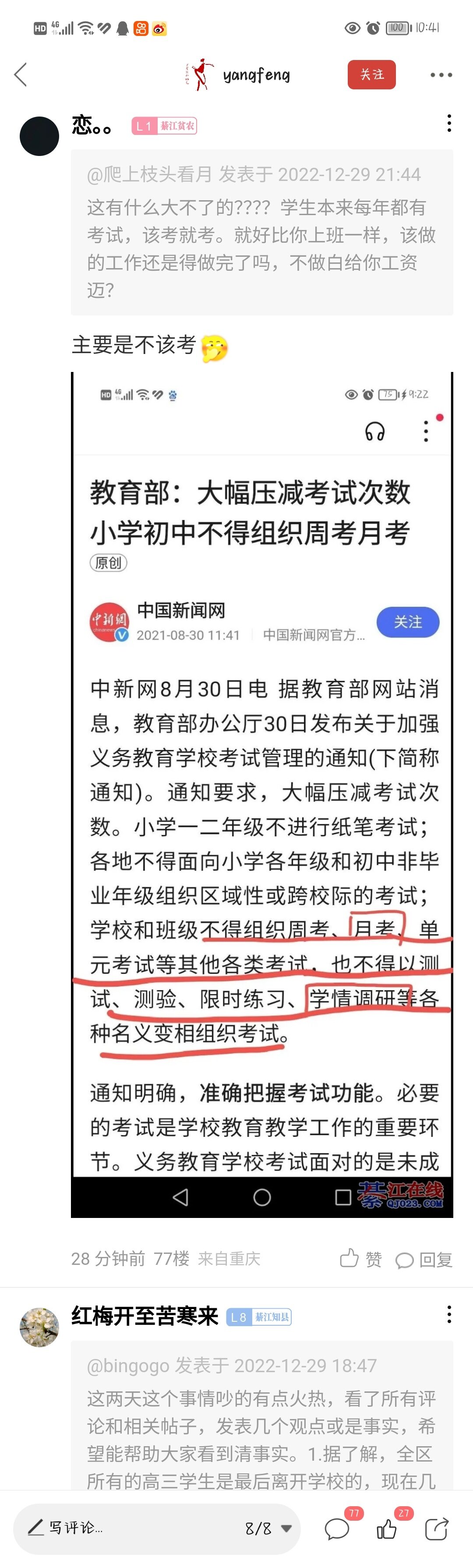The image size is (473, 1568).
Task: Open 红梅开至苦寒来 profile avatar
Action: (x=39, y=1327)
